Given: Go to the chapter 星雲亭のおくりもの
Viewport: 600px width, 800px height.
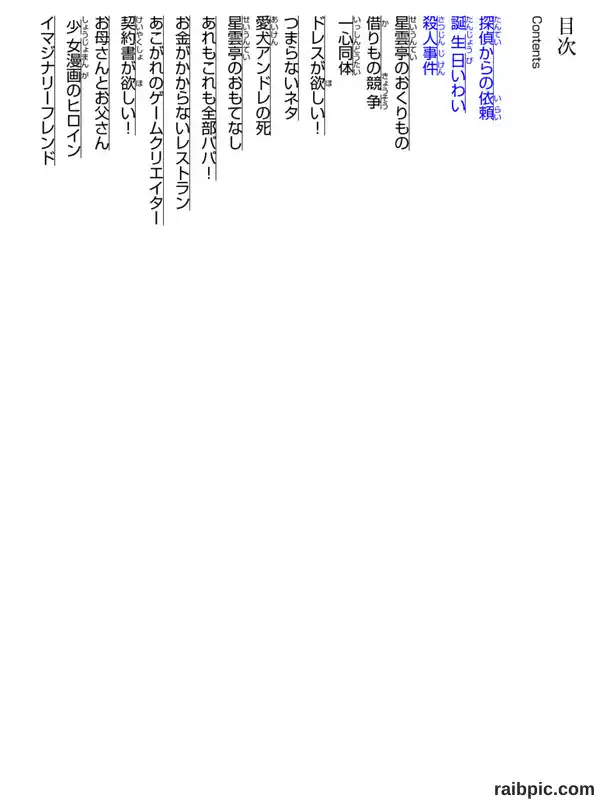Looking at the screenshot, I should (404, 83).
